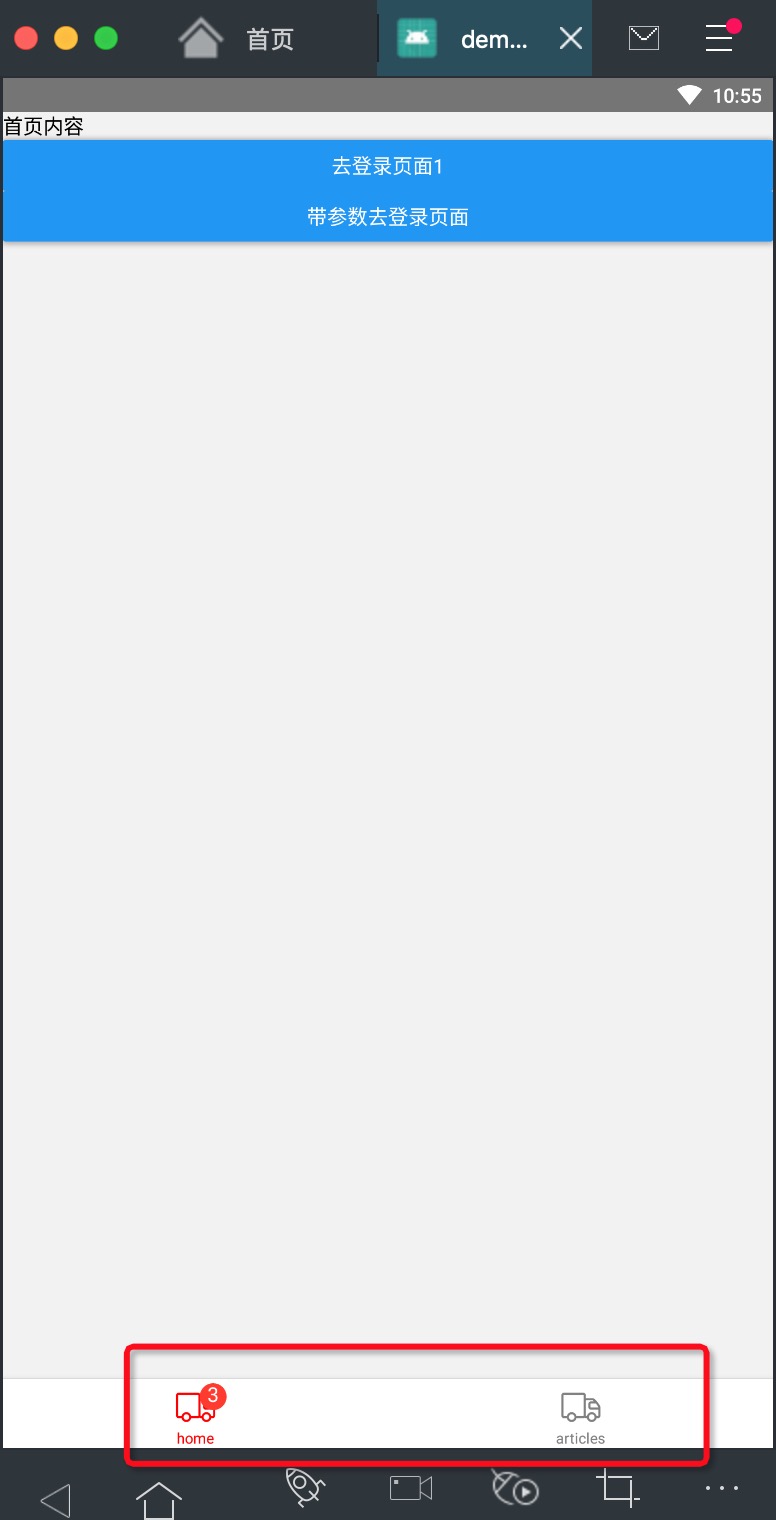The height and width of the screenshot is (1520, 776).
Task: Switch to the home tab
Action: coord(195,1415)
